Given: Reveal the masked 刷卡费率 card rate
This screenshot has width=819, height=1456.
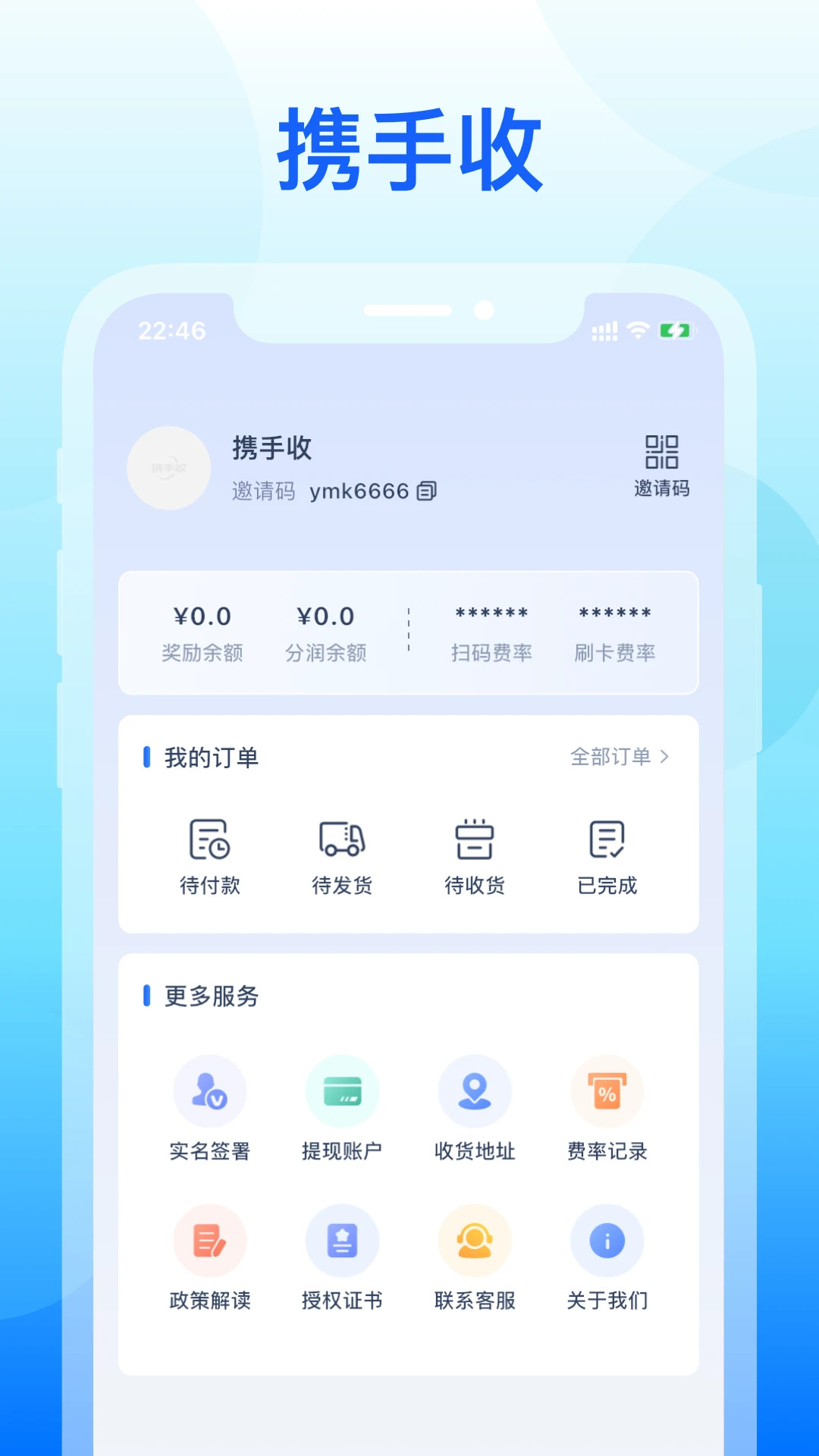Looking at the screenshot, I should point(616,614).
